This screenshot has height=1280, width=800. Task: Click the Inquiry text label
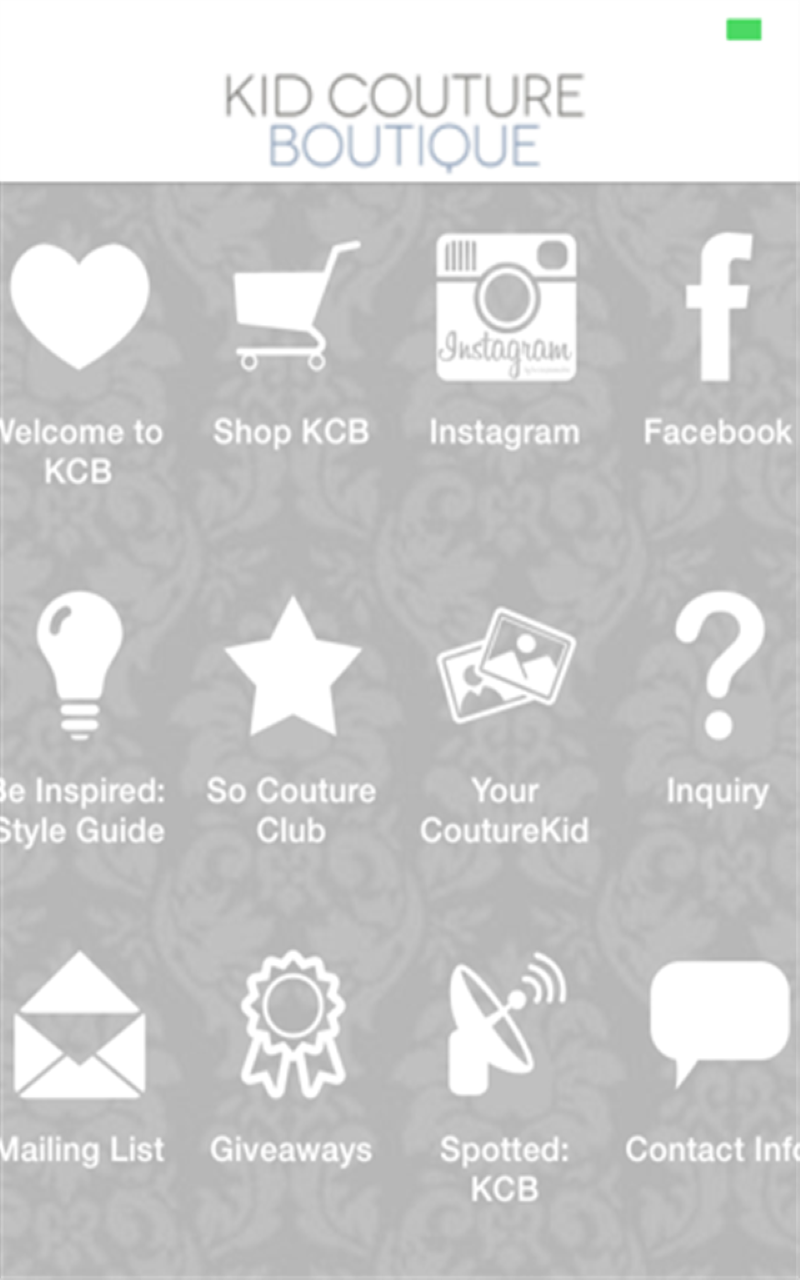pos(718,791)
